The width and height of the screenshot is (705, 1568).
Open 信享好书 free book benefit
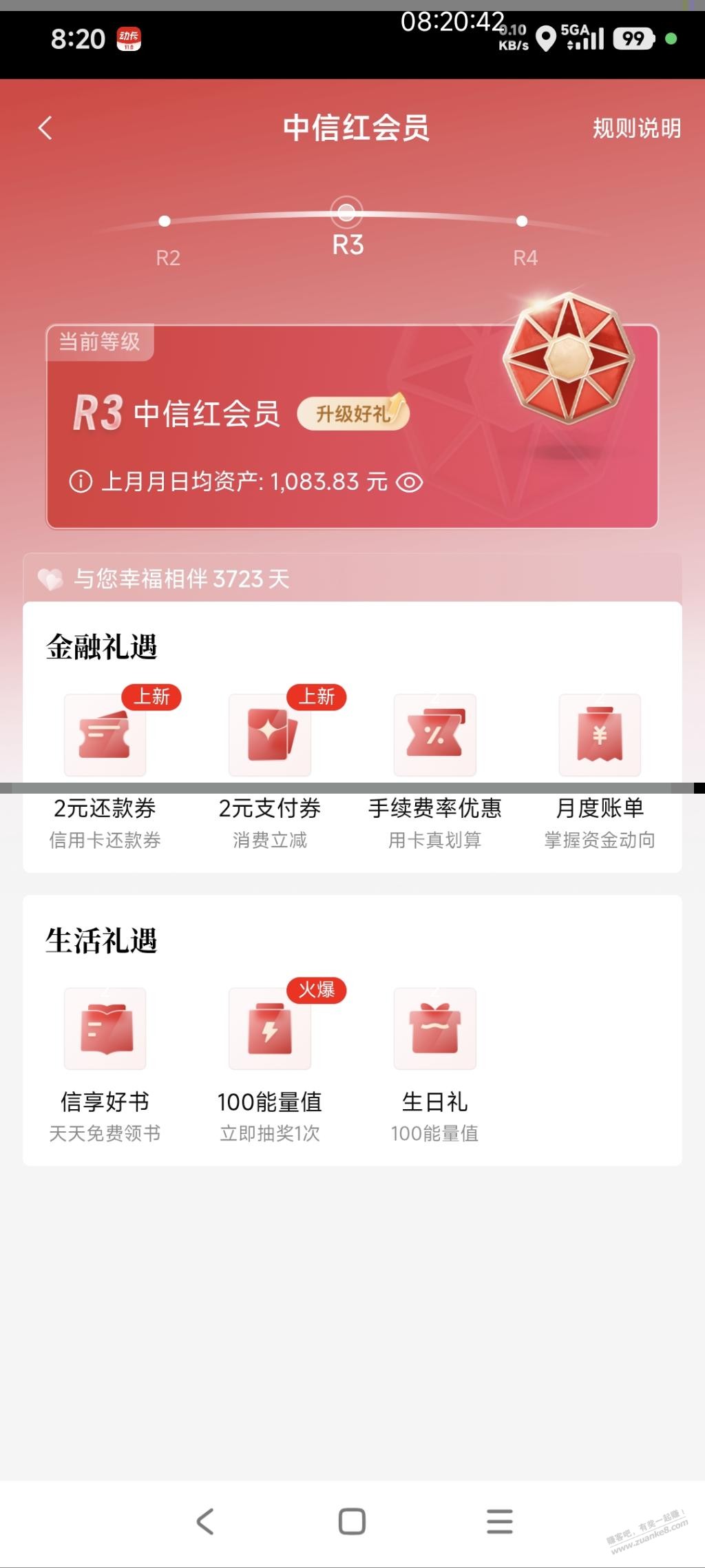(x=105, y=1029)
